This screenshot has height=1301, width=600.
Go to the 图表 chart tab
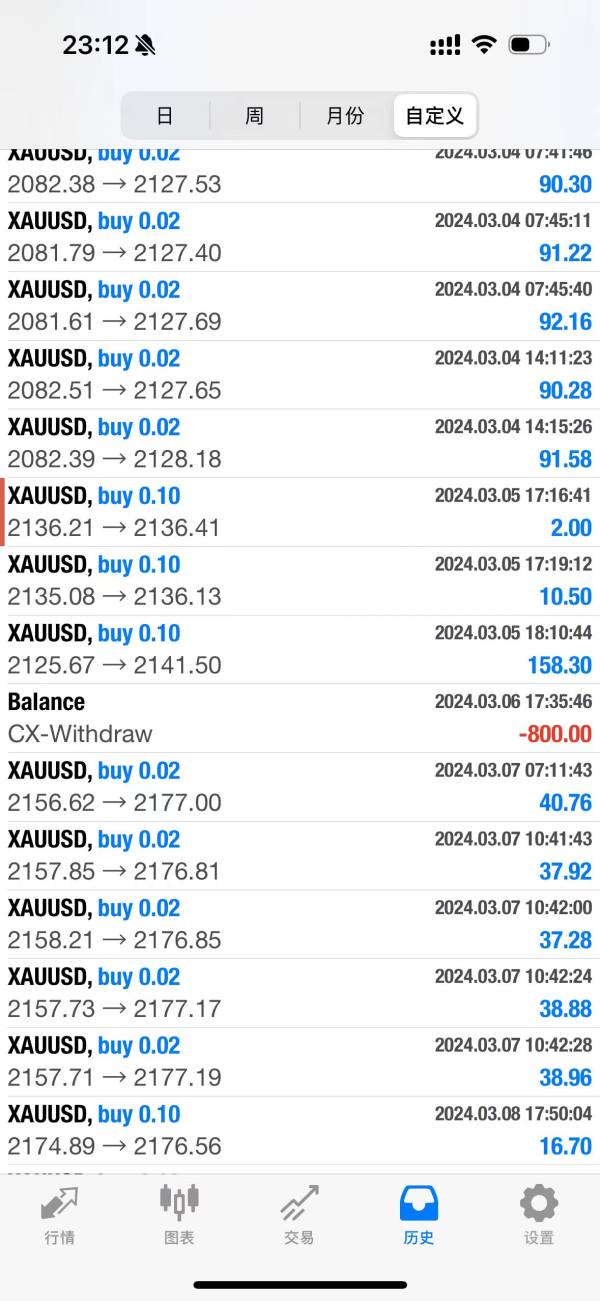coord(179,1215)
